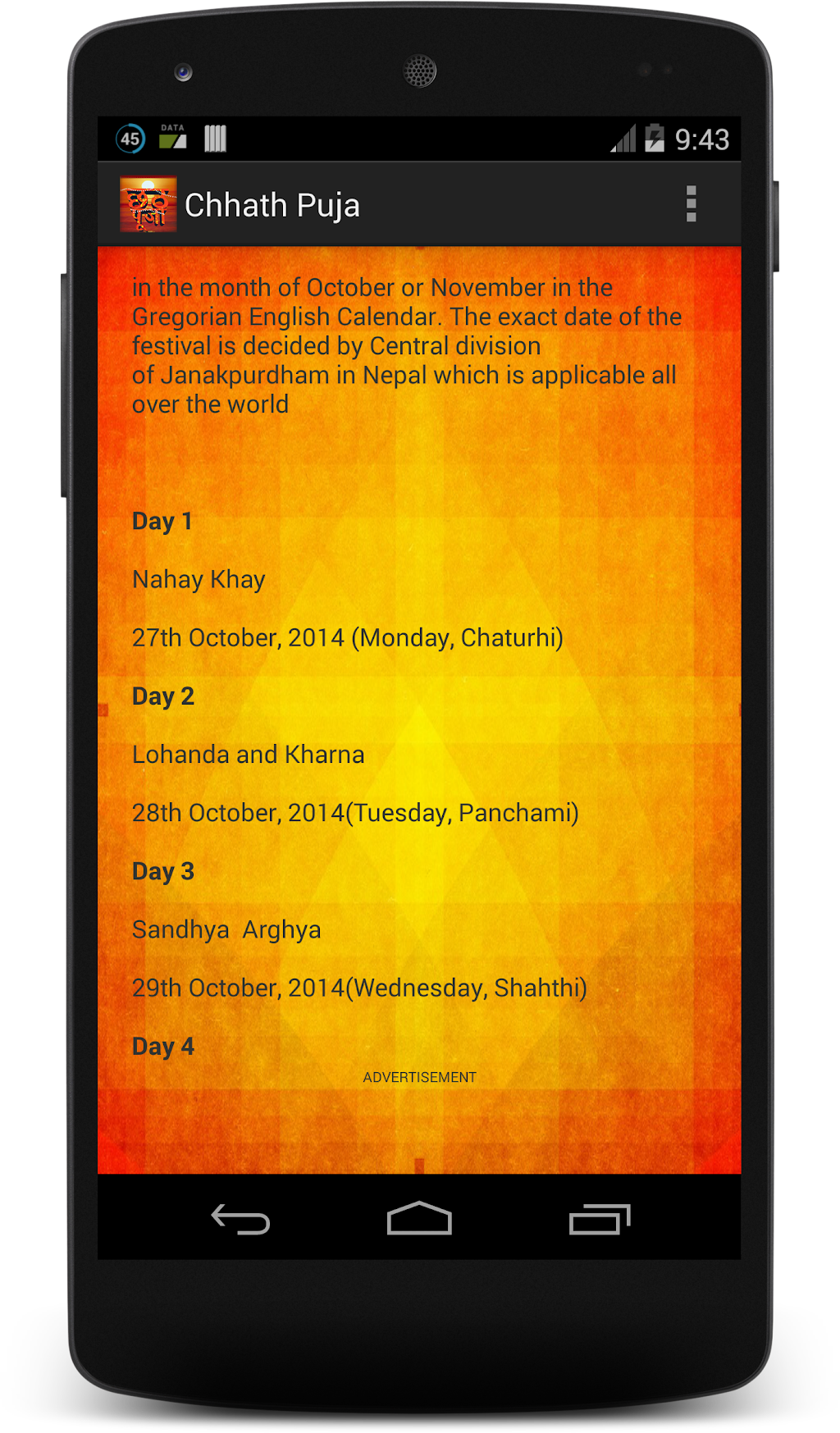Go back using the navigation bar
This screenshot has width=840, height=1433.
point(240,1219)
